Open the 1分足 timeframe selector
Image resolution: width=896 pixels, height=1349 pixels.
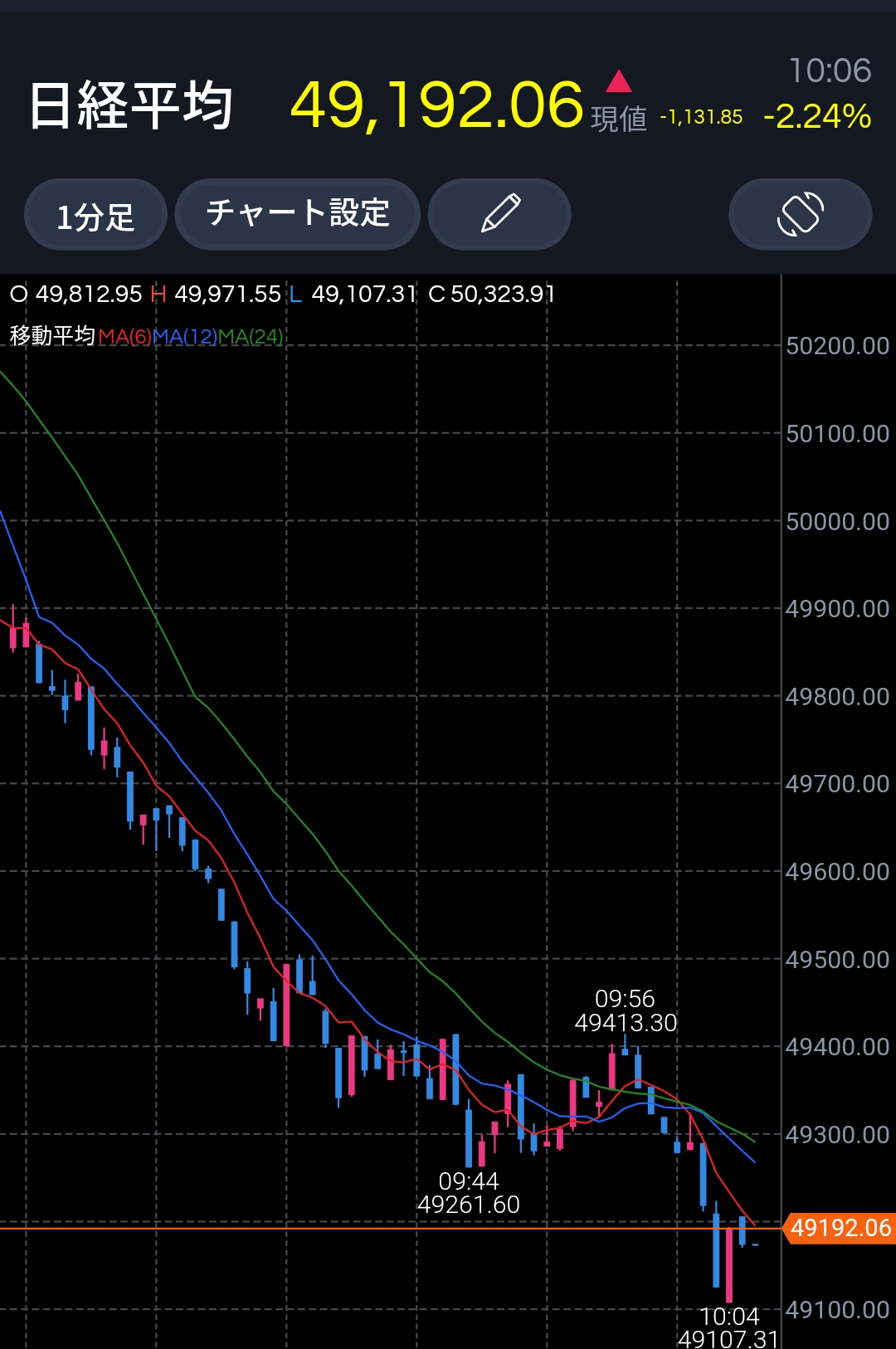[x=95, y=215]
